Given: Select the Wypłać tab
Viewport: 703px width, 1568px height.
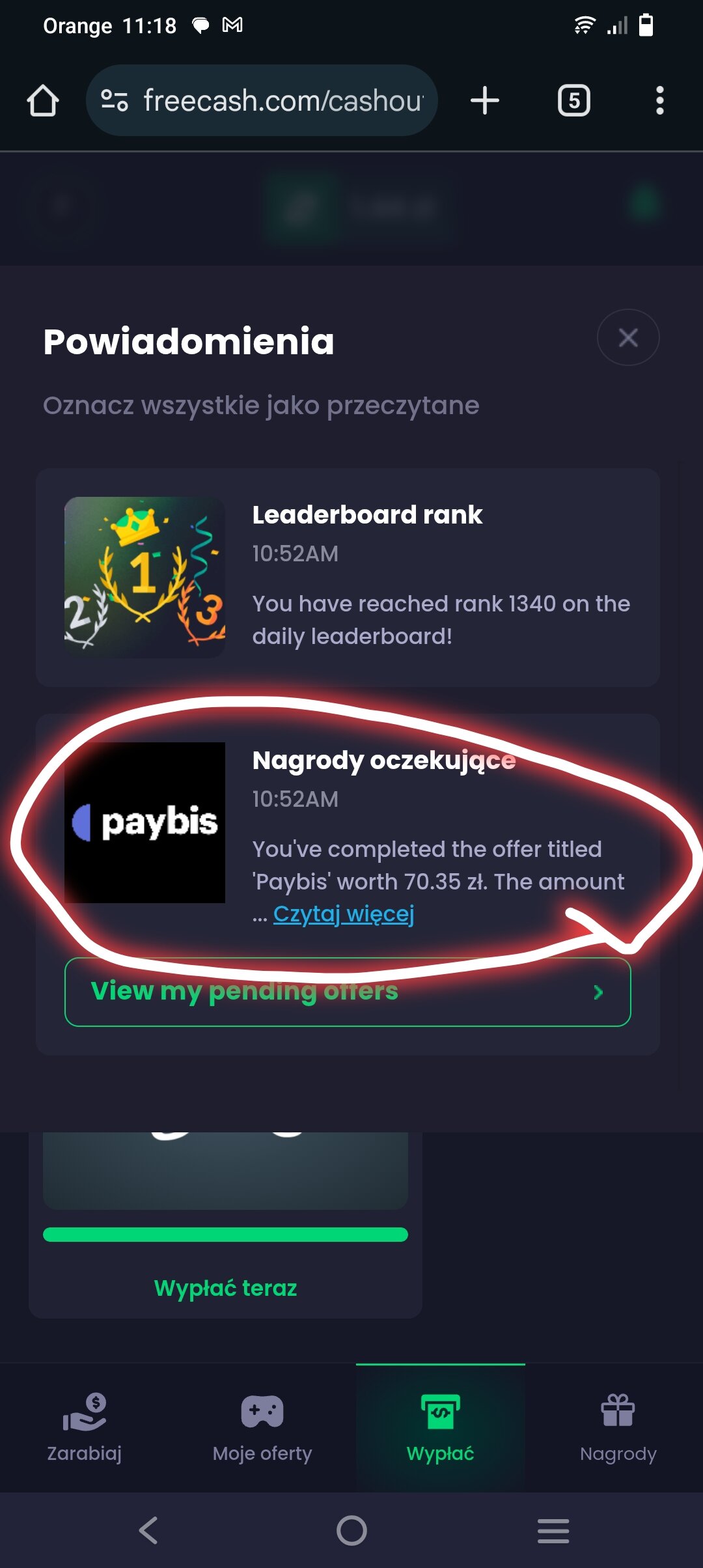Looking at the screenshot, I should [x=440, y=1427].
